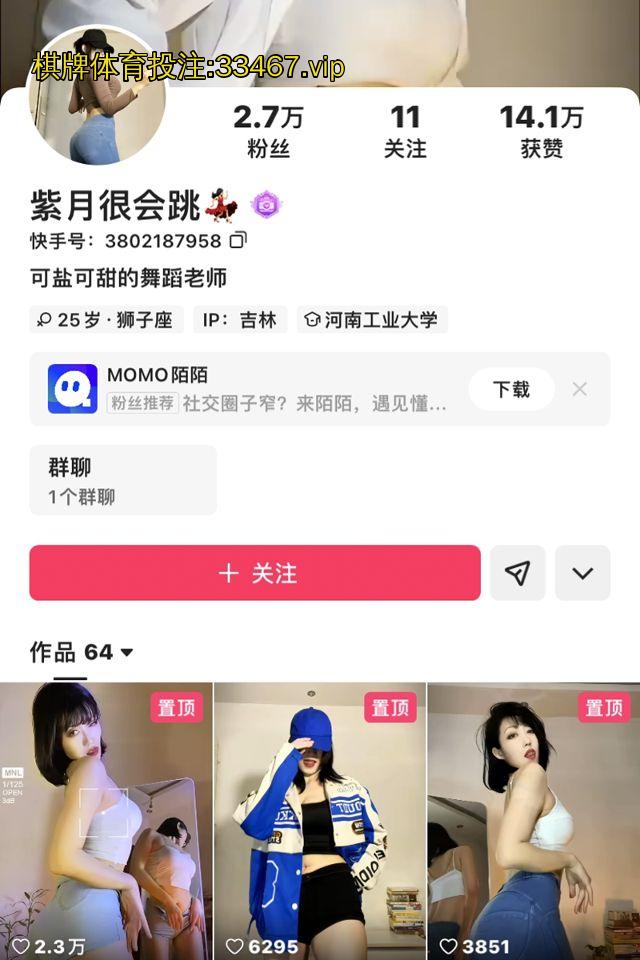Expand the recommended users chevron
The width and height of the screenshot is (640, 960).
(582, 573)
